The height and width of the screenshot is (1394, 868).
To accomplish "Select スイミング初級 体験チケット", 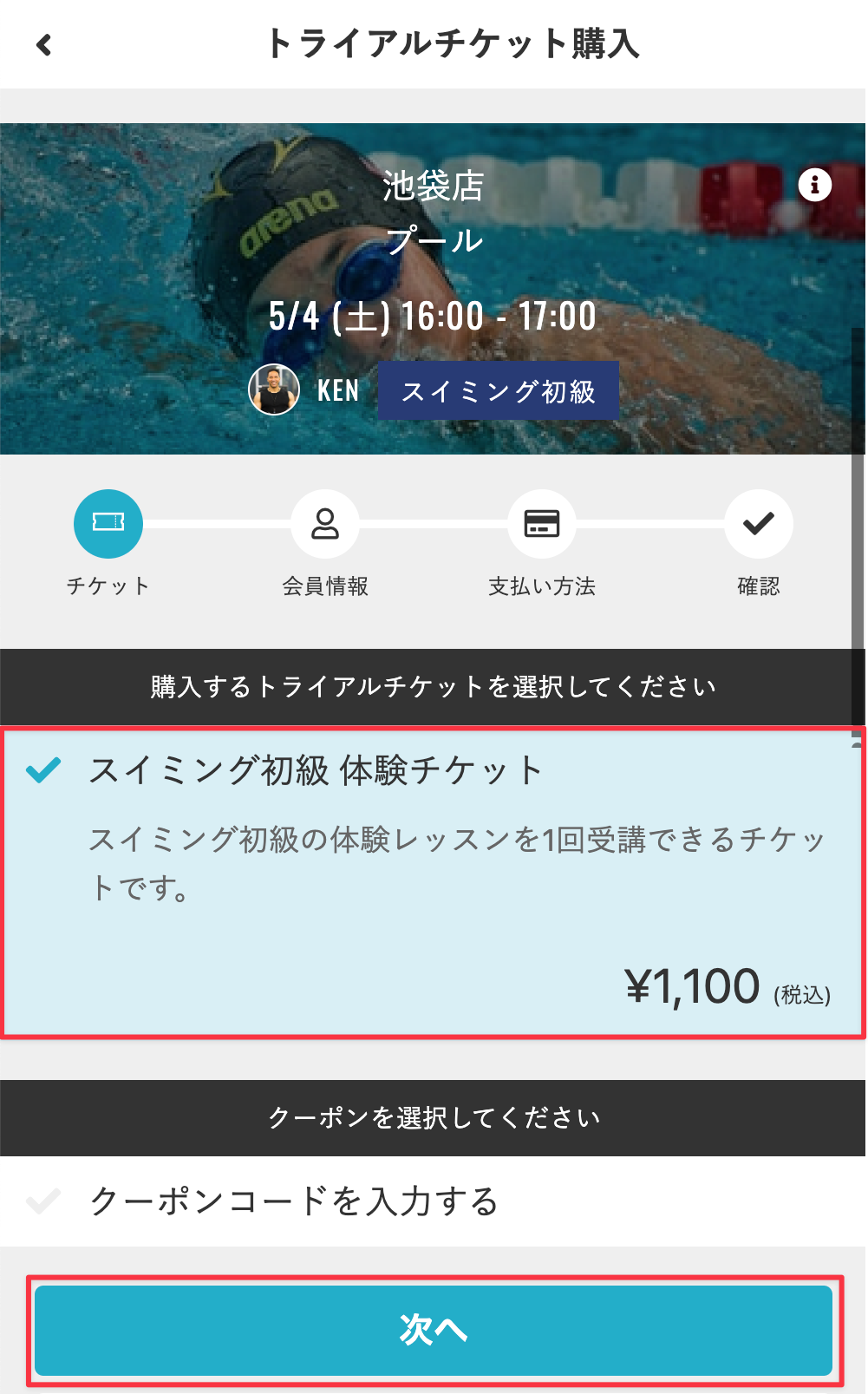I will click(x=432, y=881).
